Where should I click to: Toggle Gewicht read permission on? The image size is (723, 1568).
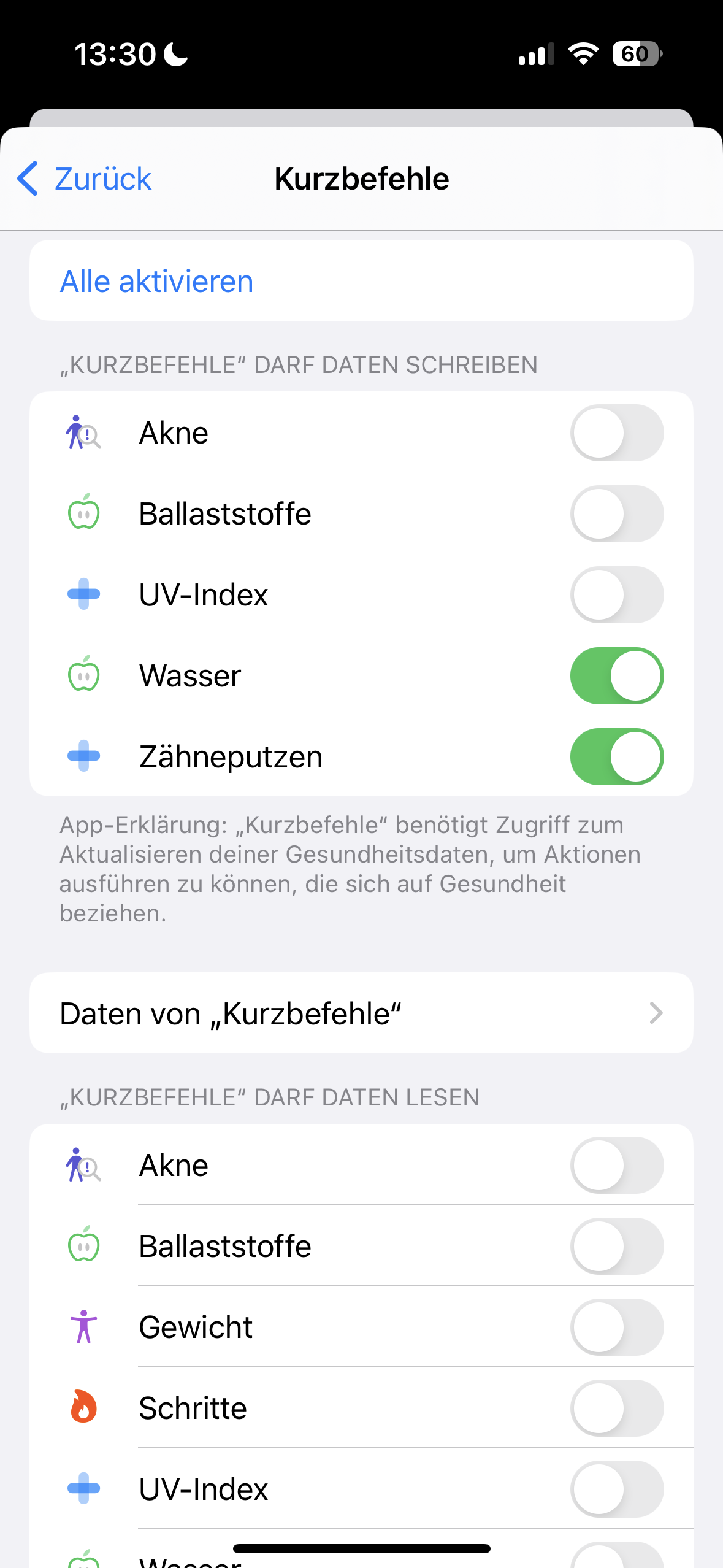(616, 1328)
